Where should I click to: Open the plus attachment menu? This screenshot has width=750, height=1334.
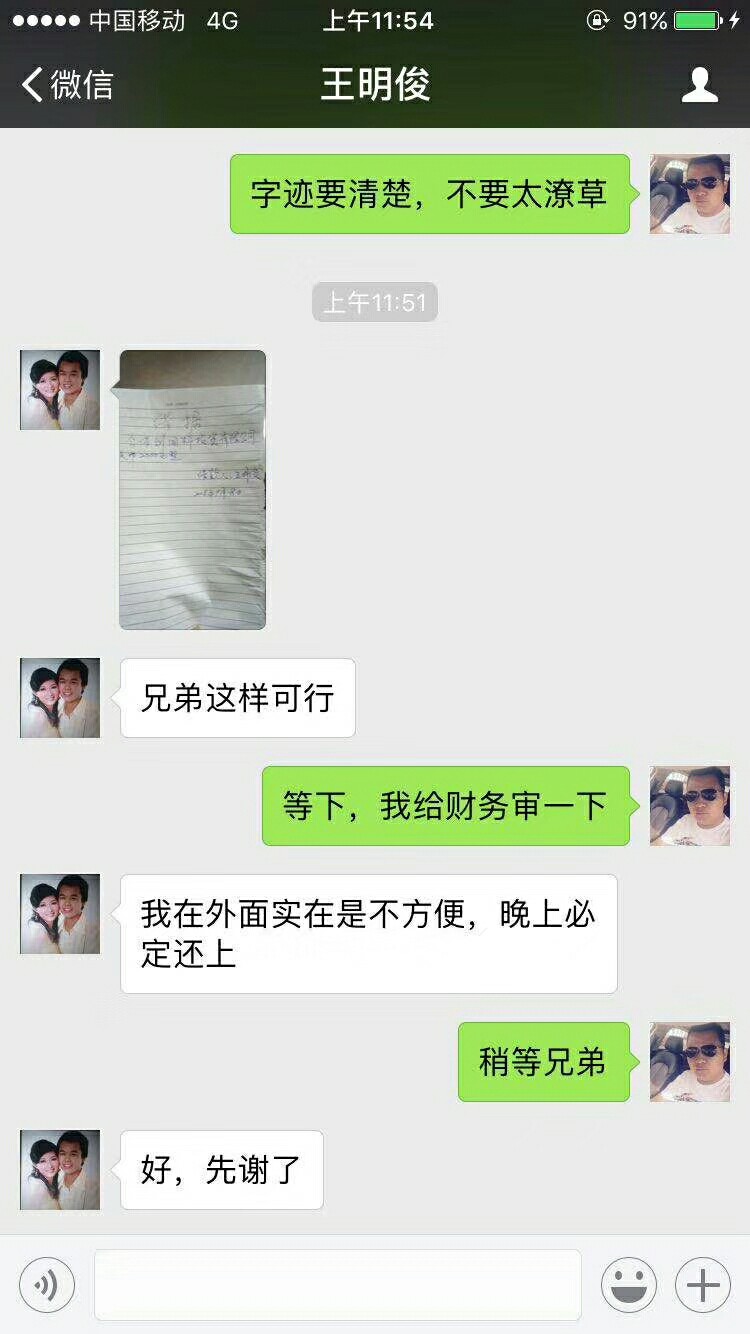coord(703,1285)
